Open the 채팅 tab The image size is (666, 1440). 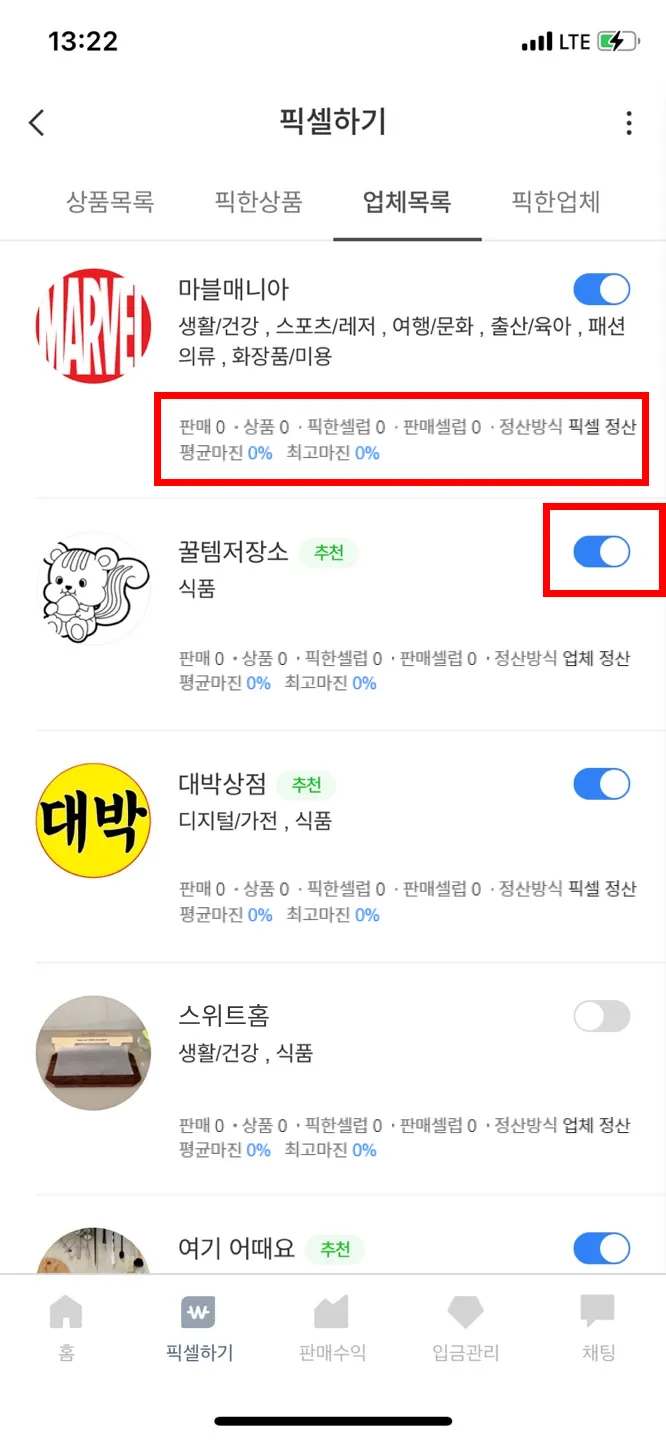(x=598, y=1327)
